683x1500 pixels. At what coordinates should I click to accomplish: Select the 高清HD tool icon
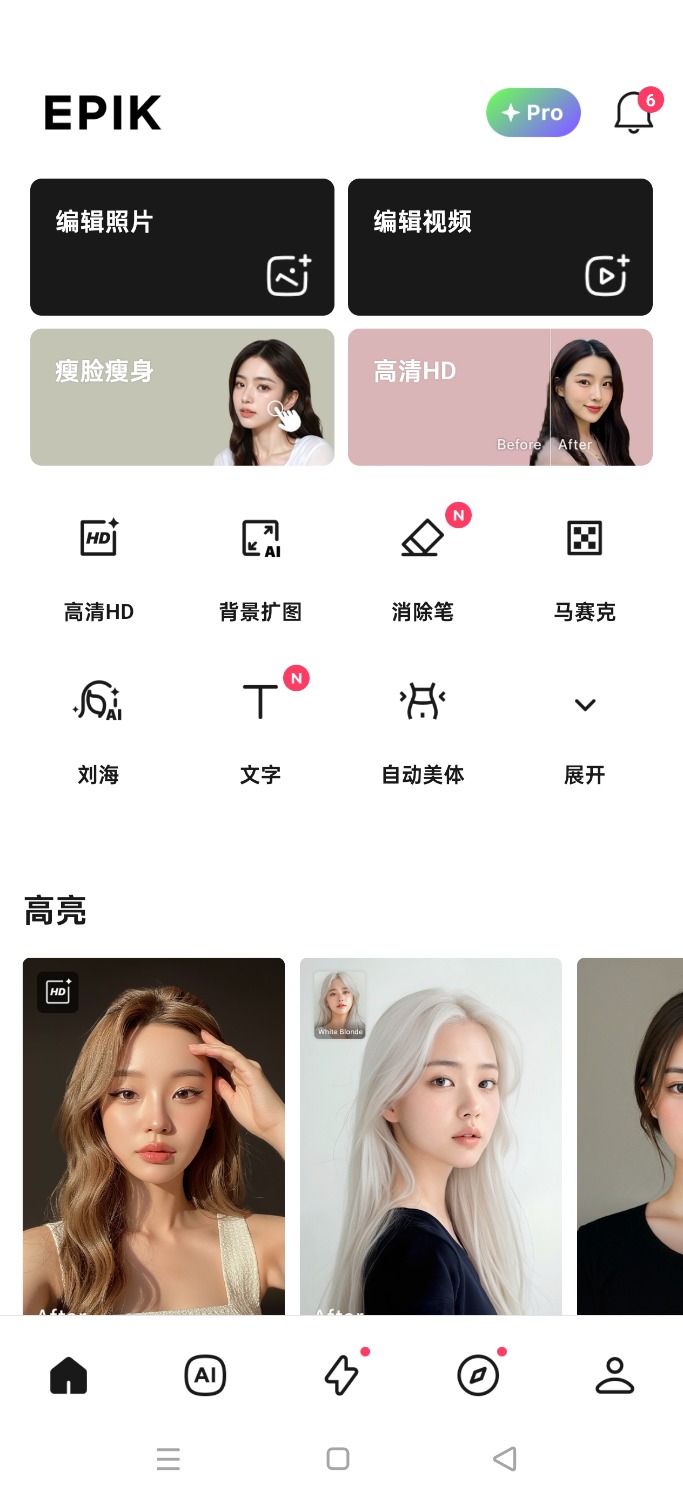pos(99,562)
